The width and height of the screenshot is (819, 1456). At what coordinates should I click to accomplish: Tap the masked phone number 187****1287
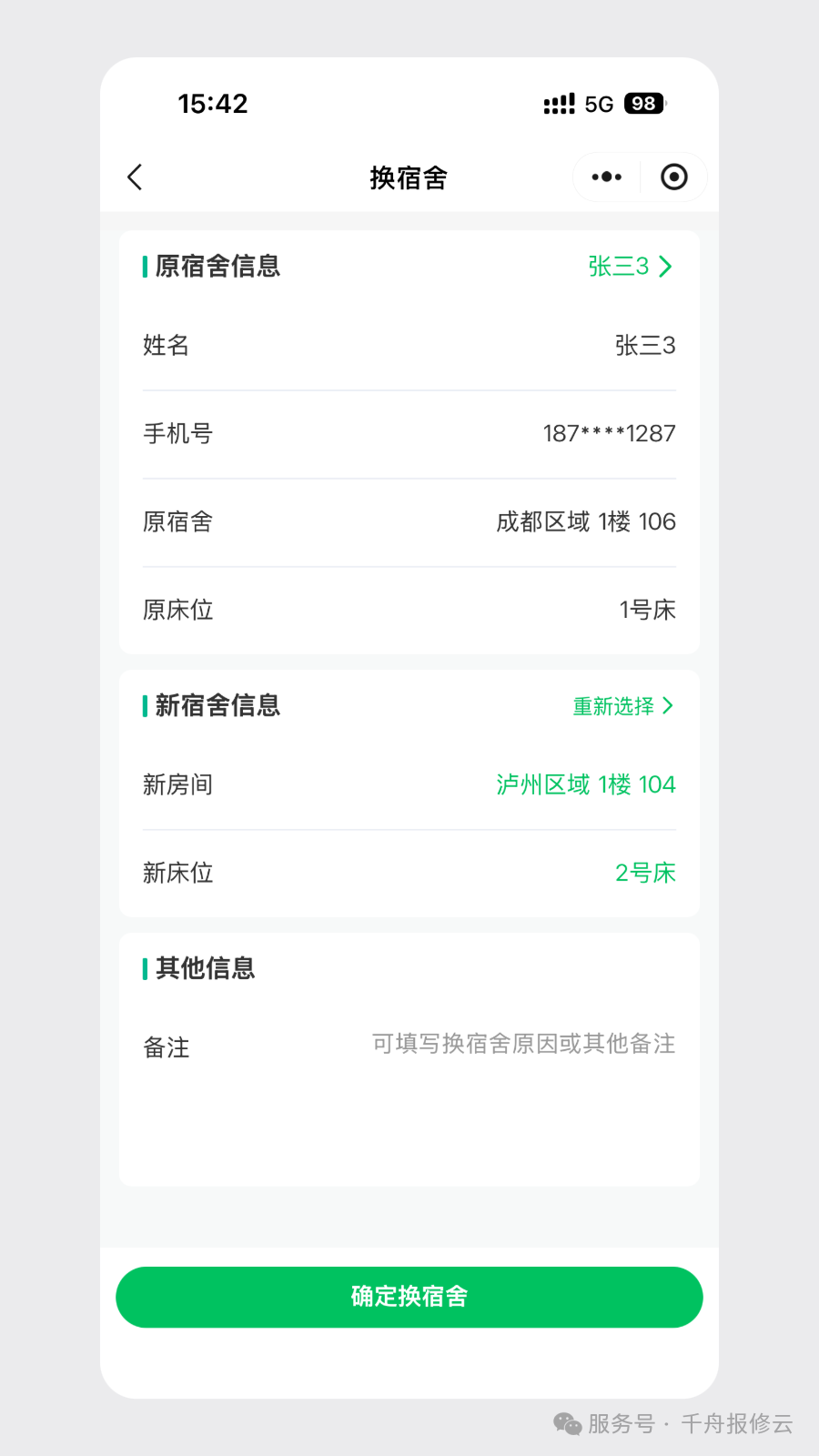pos(608,433)
